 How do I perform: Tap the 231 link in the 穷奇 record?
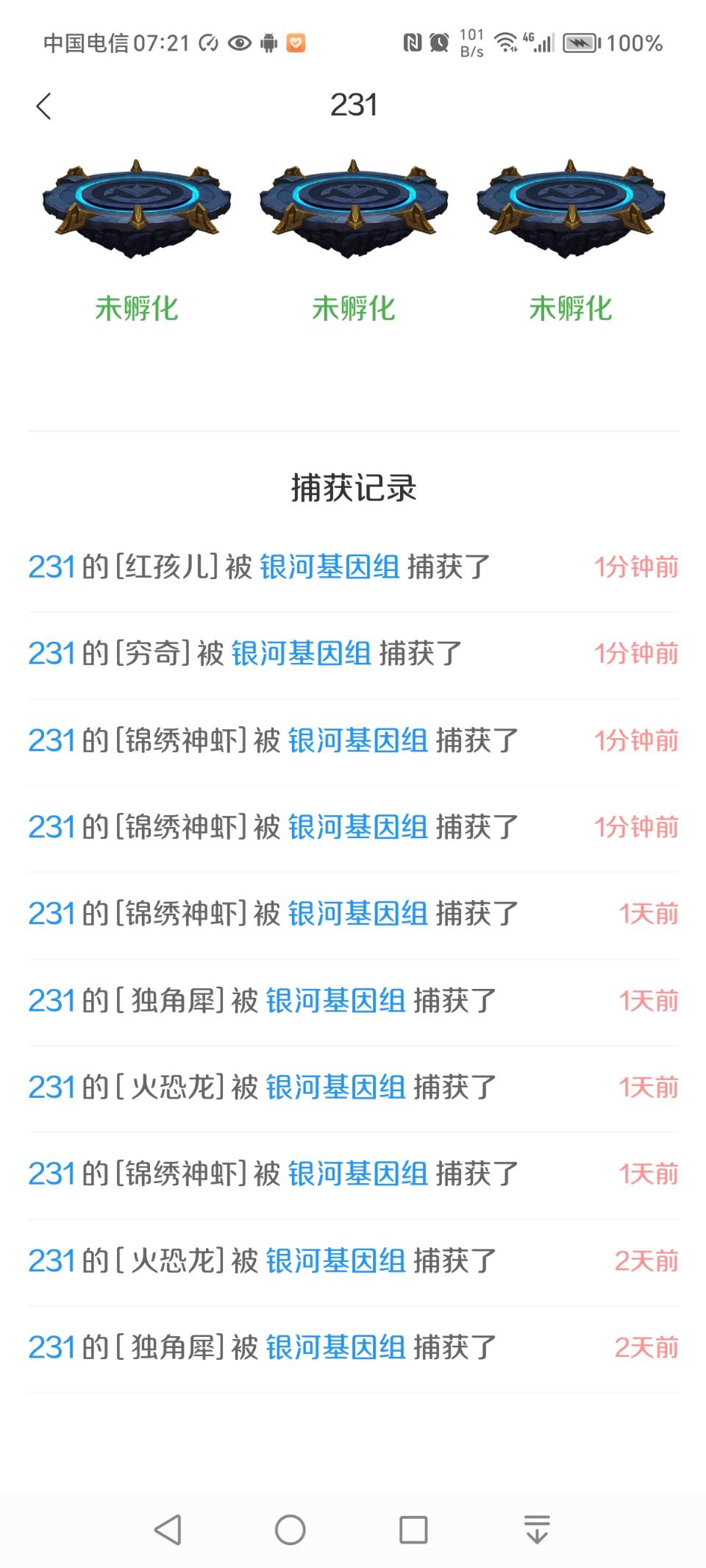[x=52, y=653]
